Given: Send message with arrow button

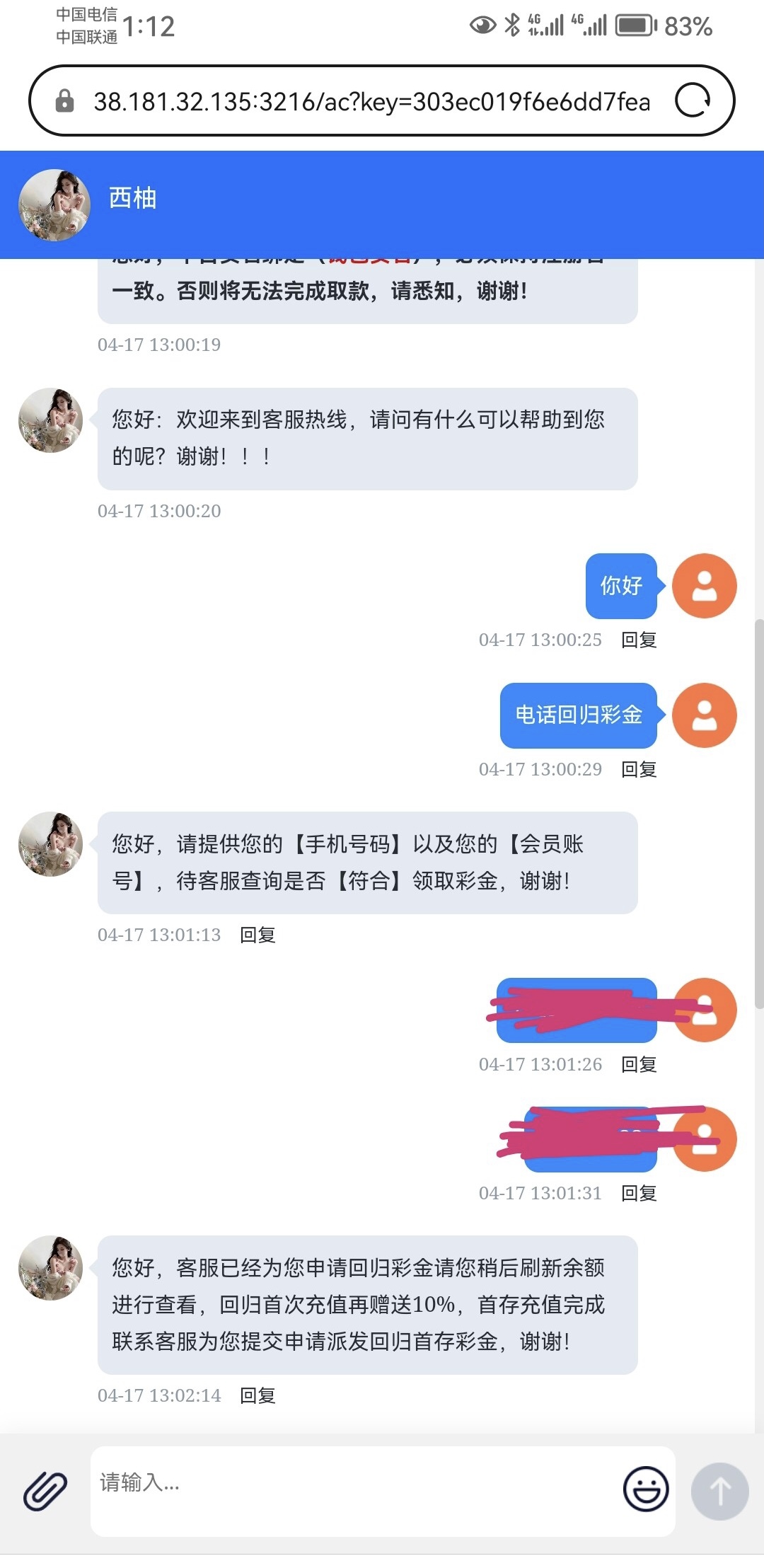Looking at the screenshot, I should [x=719, y=1491].
